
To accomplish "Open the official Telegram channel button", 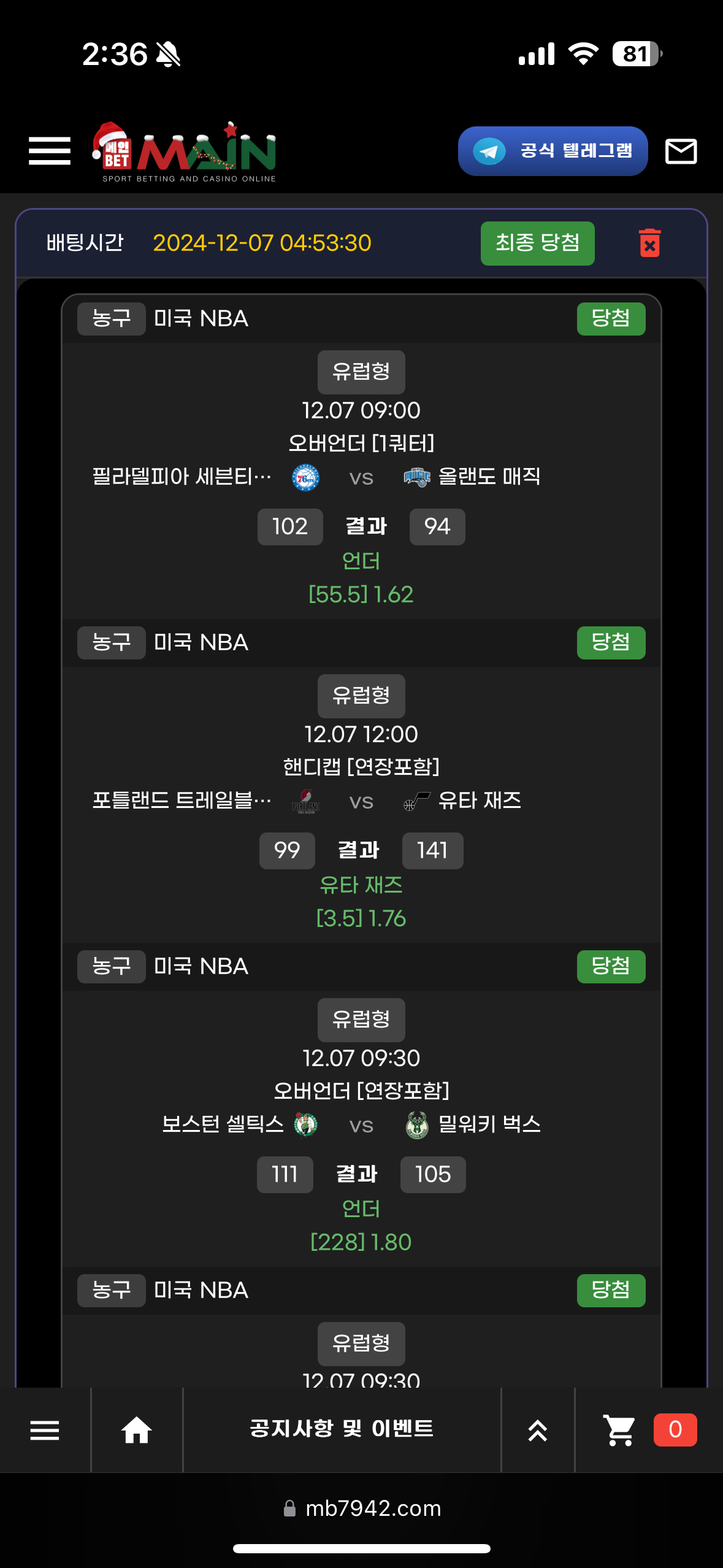I will 553,151.
